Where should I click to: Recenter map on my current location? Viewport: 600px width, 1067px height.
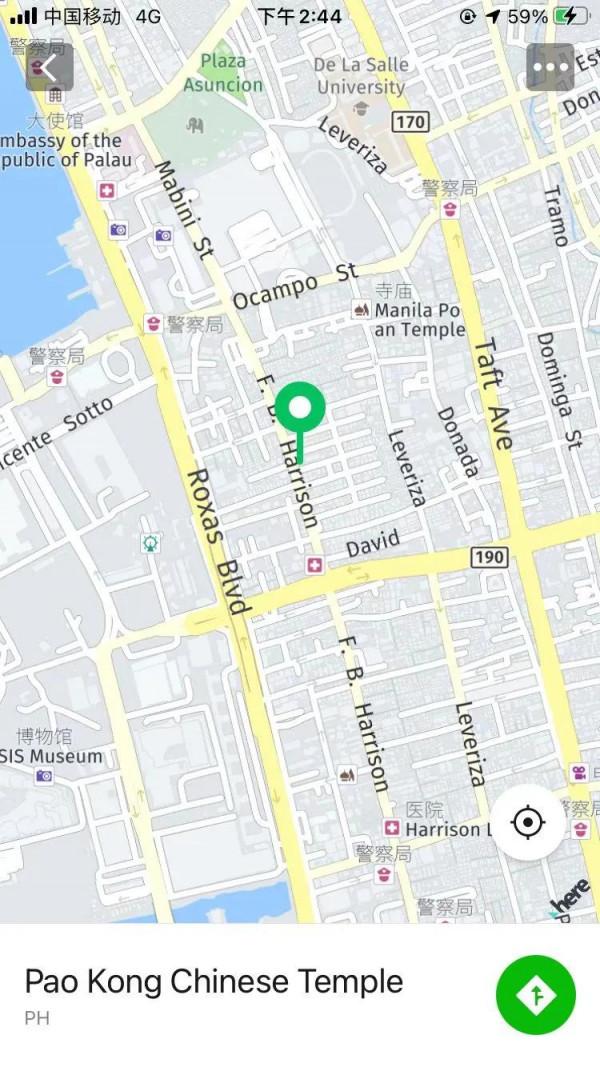point(527,823)
